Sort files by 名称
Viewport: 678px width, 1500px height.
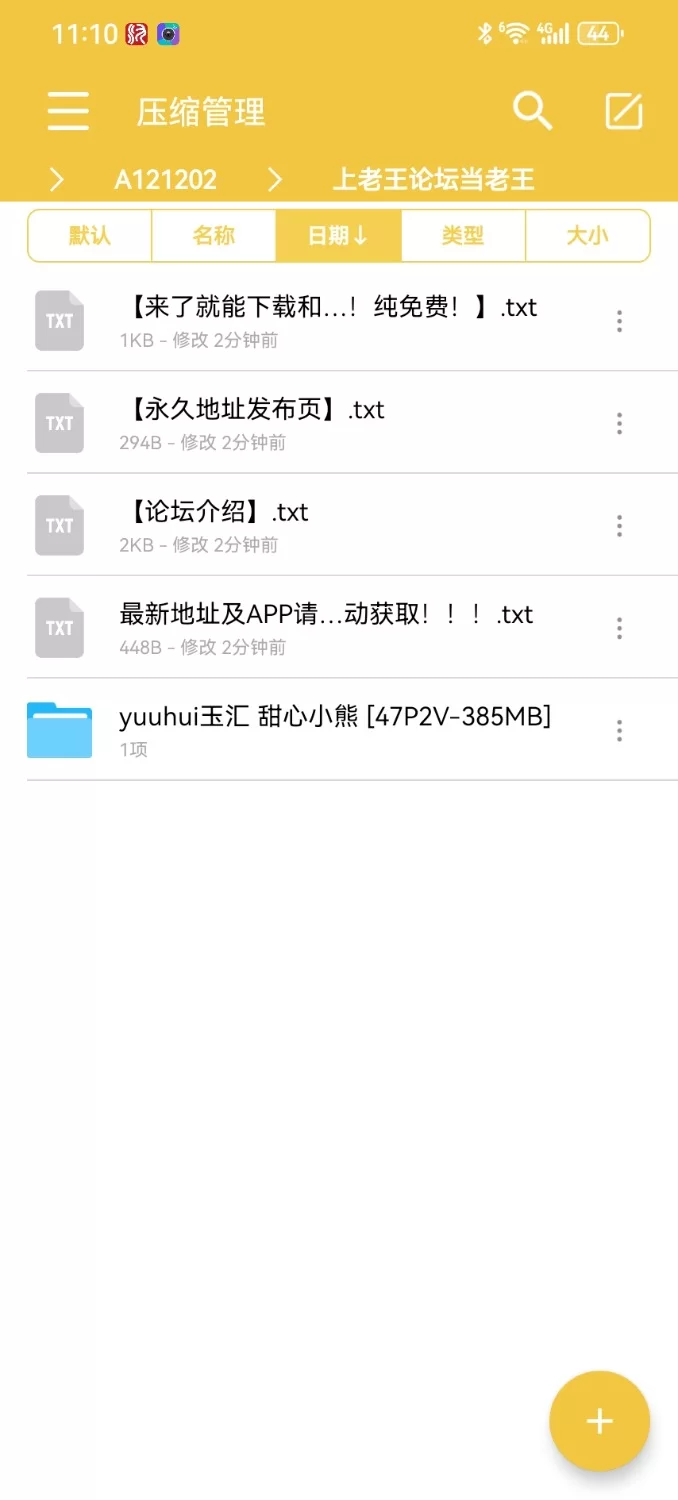click(214, 236)
